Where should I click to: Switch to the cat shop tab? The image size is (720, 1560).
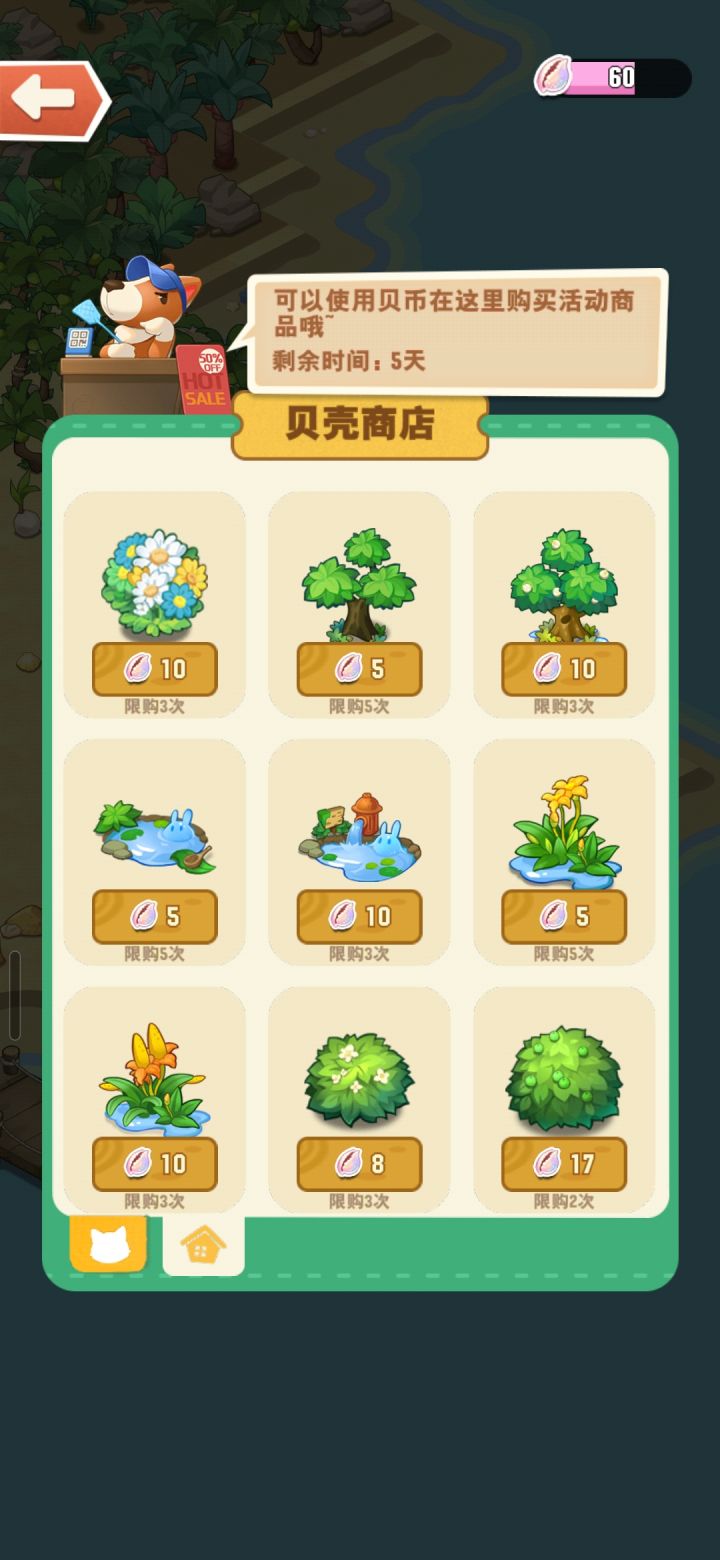pos(108,1245)
